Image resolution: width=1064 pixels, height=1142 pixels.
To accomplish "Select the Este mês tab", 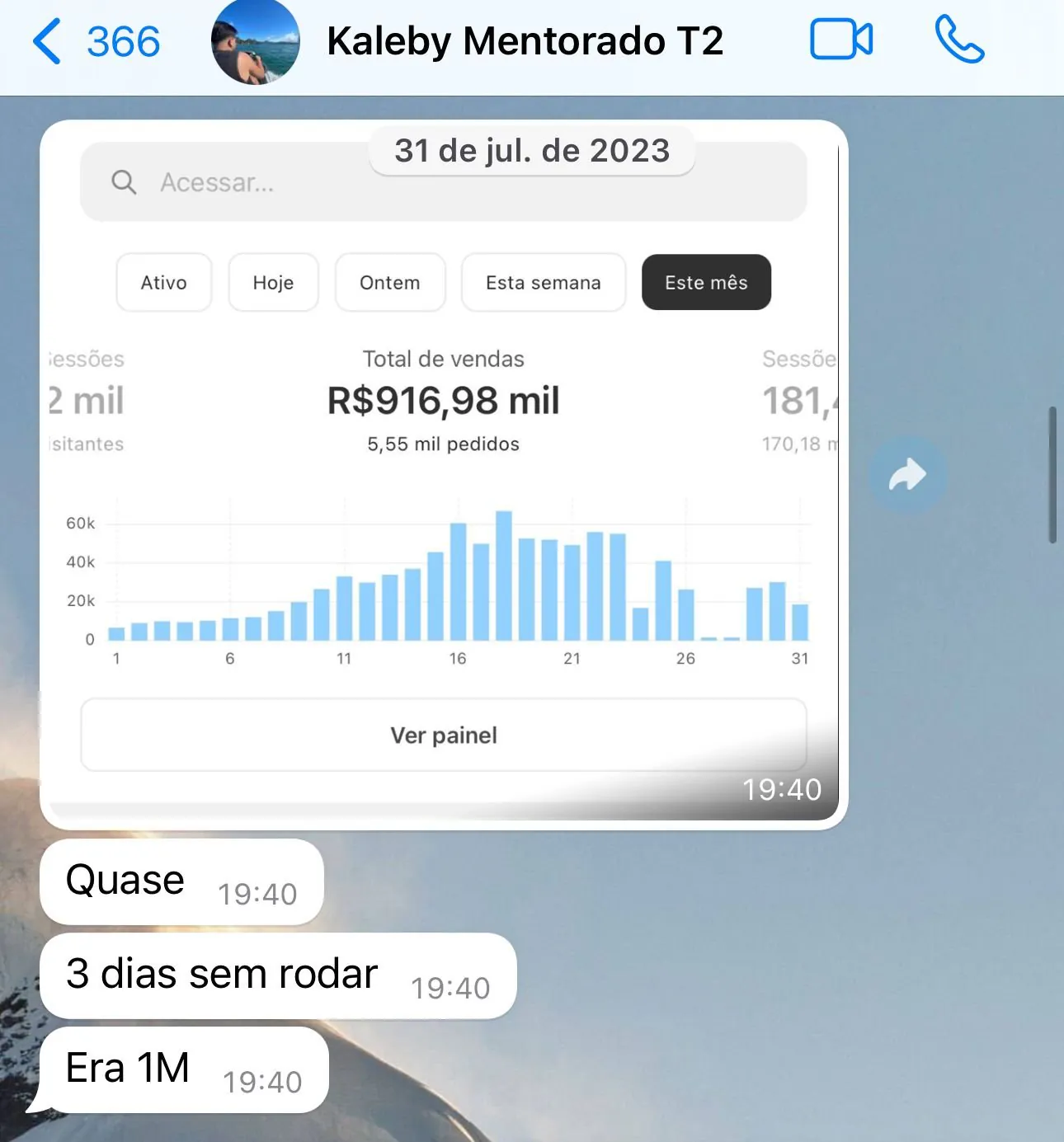I will click(706, 282).
